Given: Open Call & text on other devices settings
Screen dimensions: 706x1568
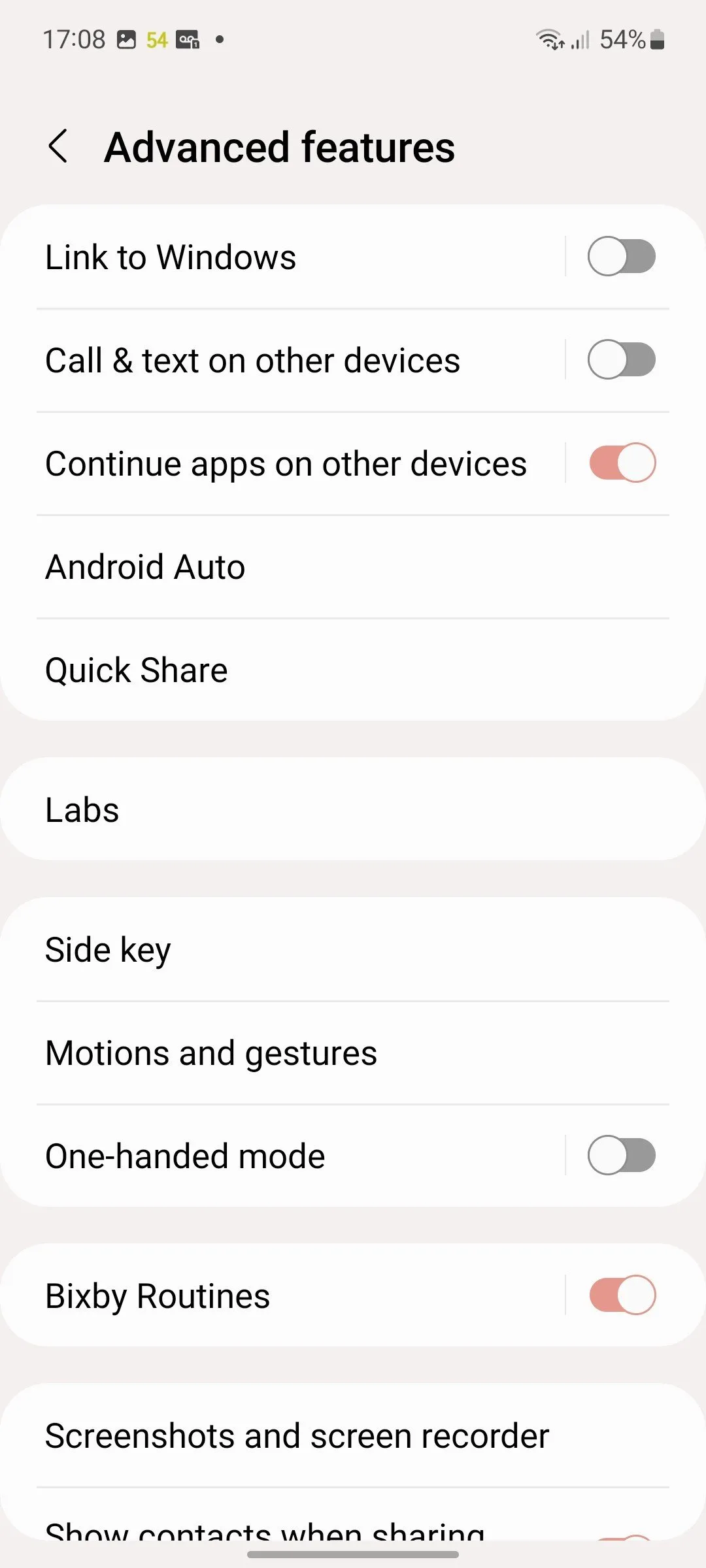Looking at the screenshot, I should 261,360.
